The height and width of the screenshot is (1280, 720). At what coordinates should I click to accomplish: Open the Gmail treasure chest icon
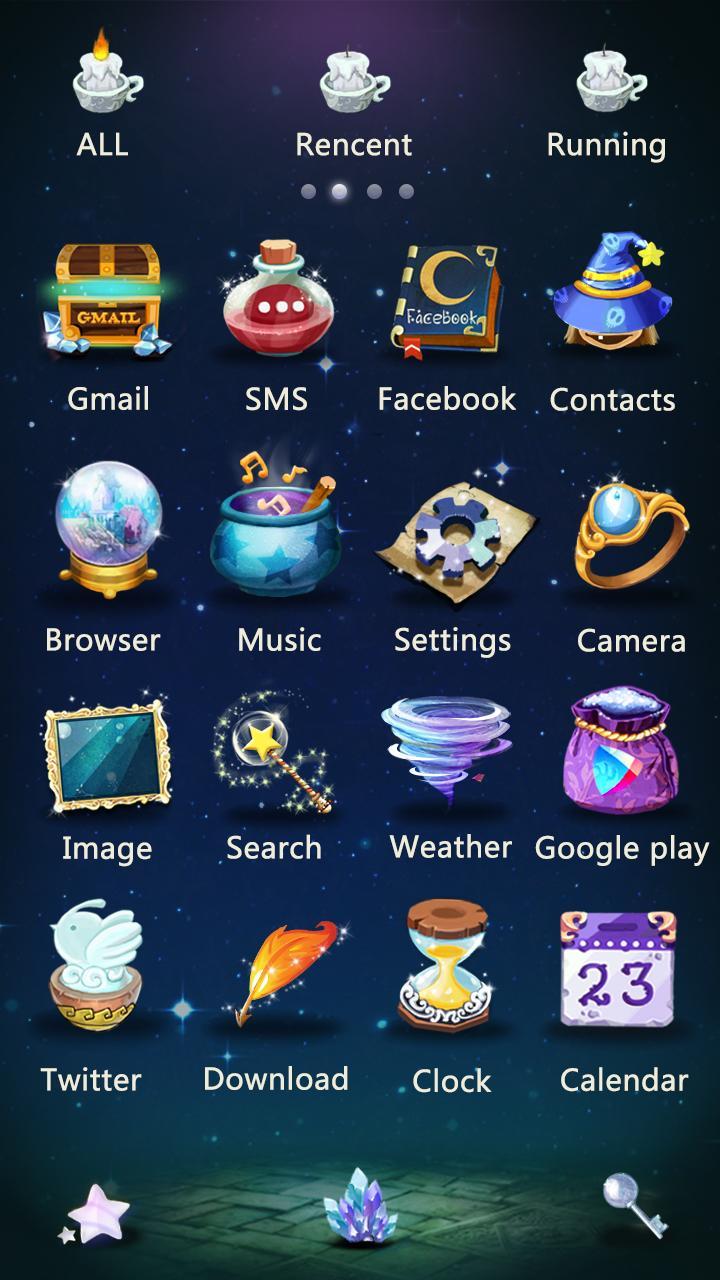pos(105,300)
